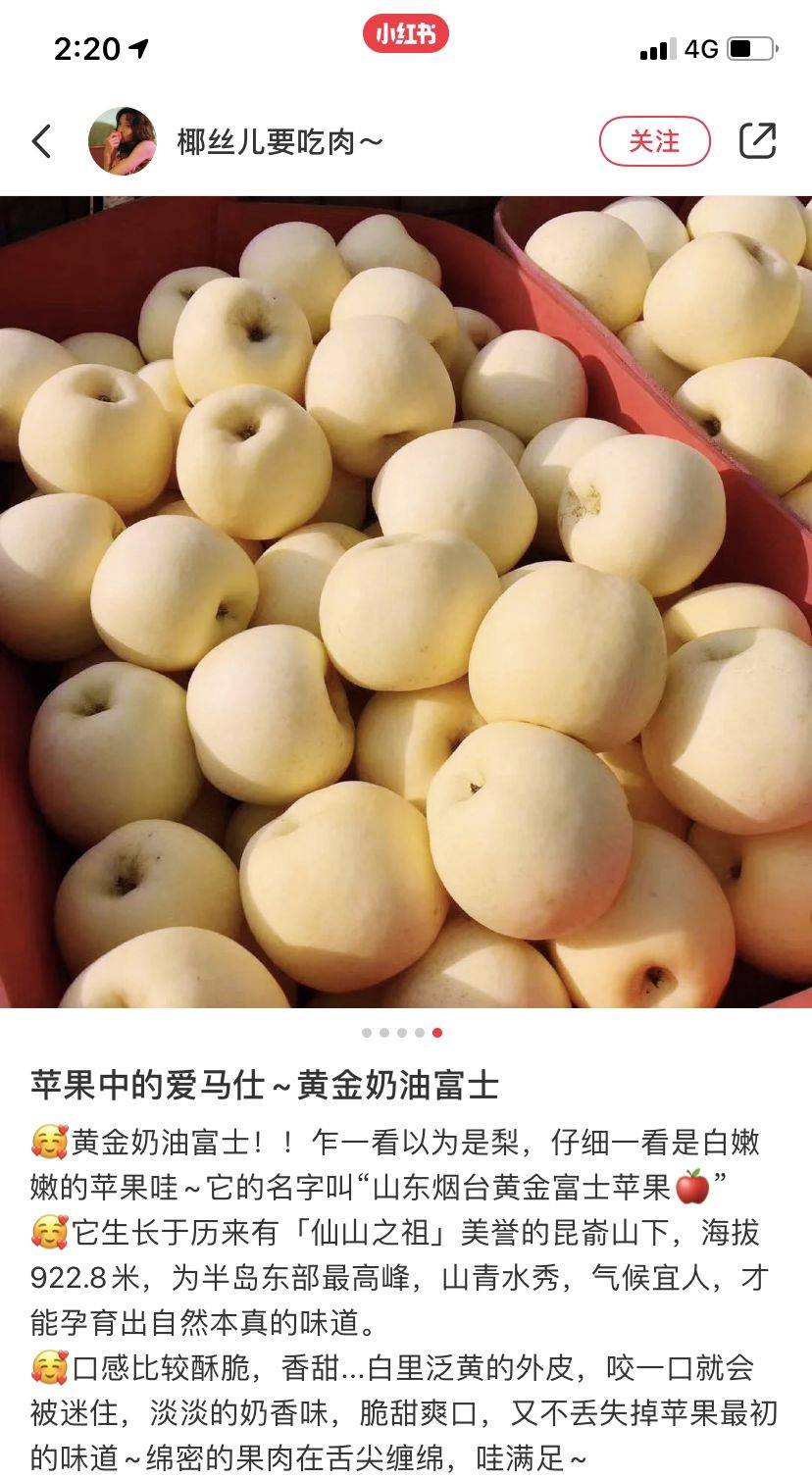Follow the author with 关注 button
This screenshot has width=812, height=1479.
click(x=654, y=141)
